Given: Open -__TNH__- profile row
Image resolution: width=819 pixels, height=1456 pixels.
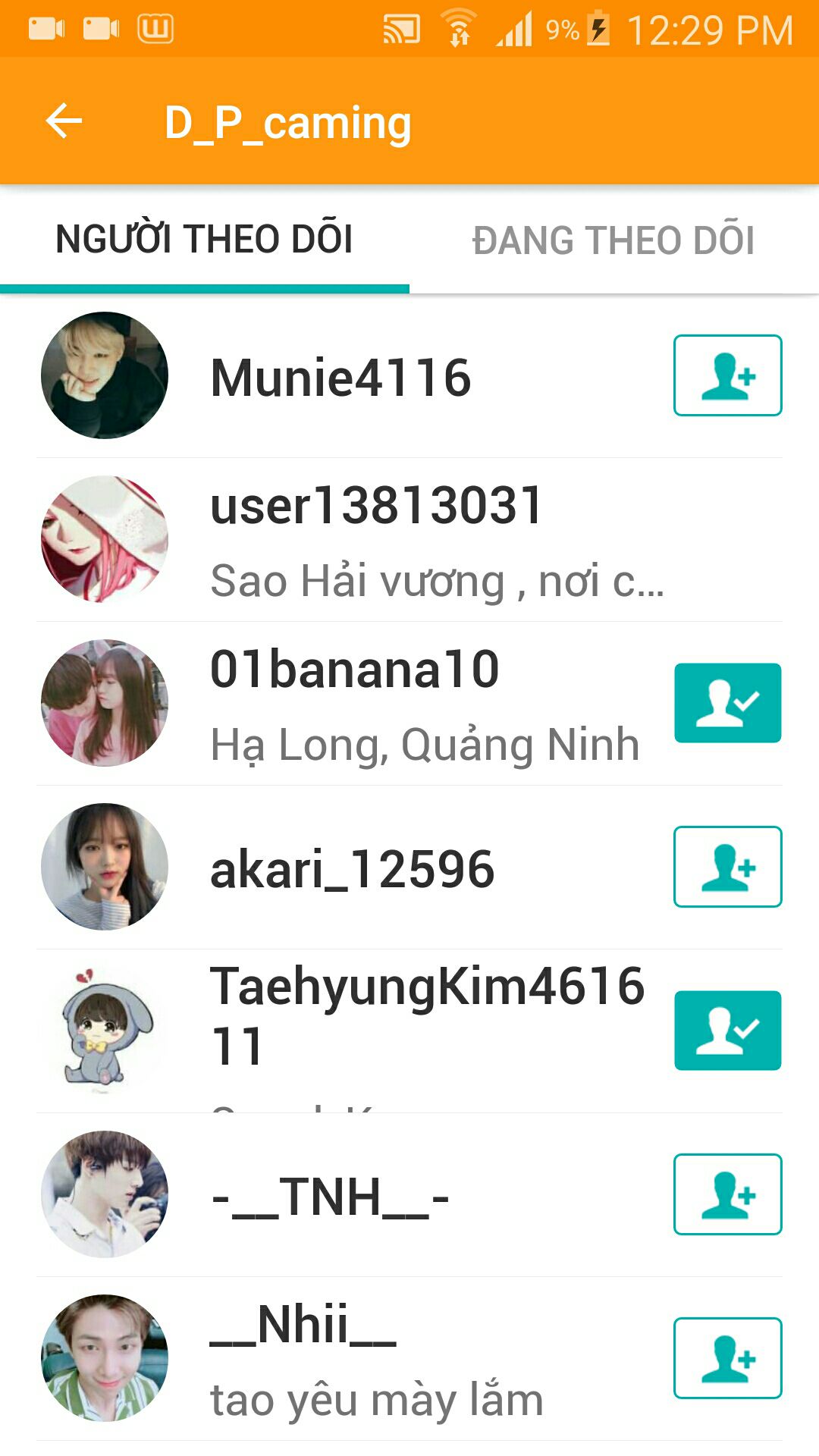Looking at the screenshot, I should [x=330, y=1197].
